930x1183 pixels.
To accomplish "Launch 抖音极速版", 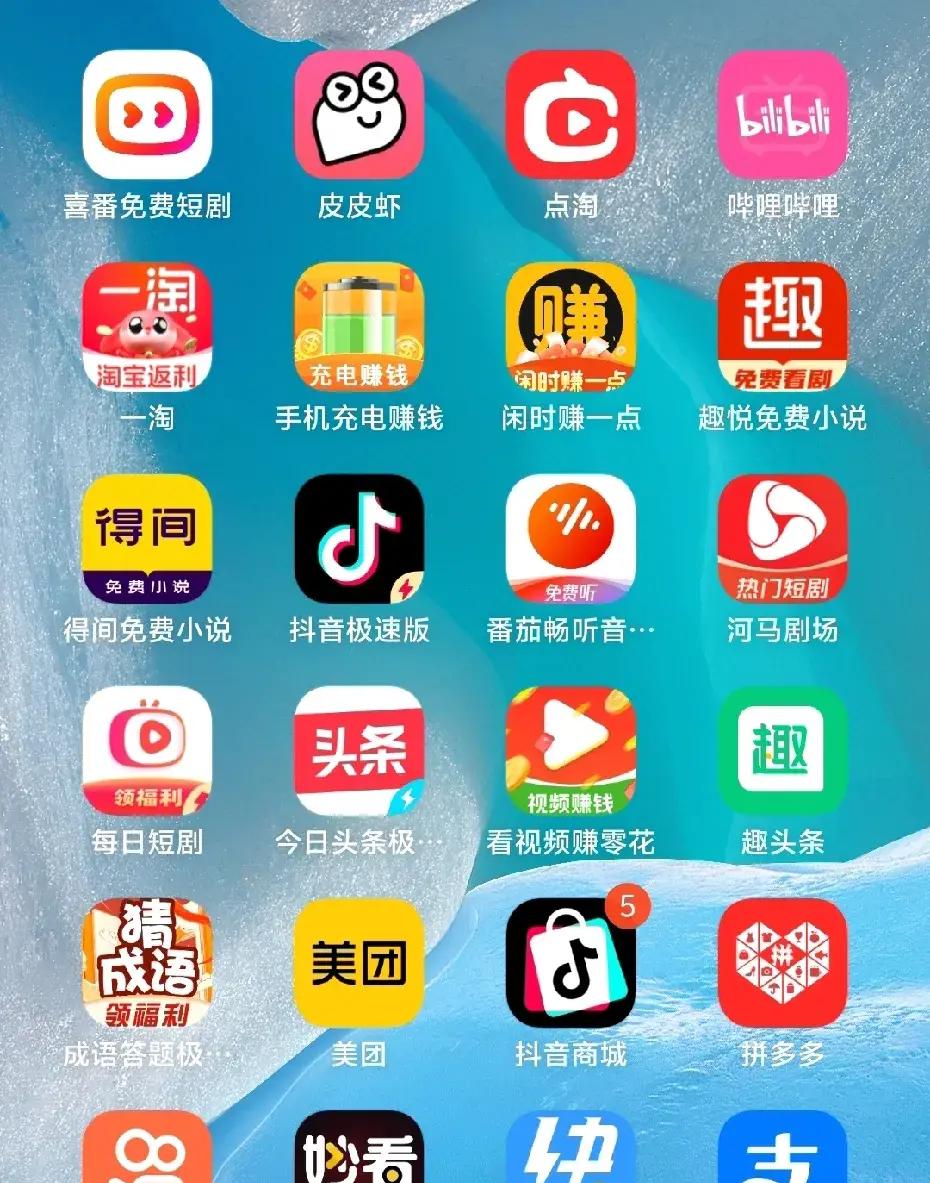I will pyautogui.click(x=359, y=538).
